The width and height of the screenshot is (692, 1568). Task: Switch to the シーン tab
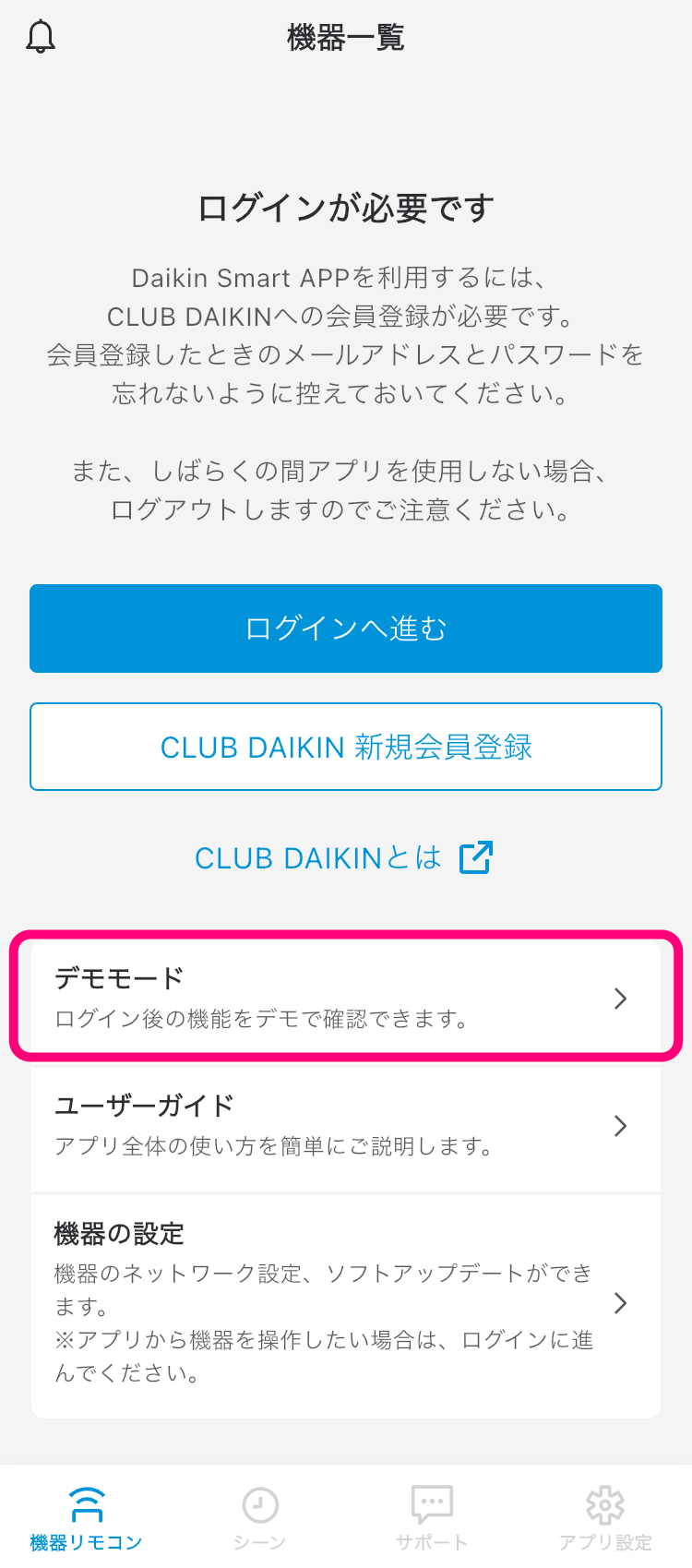[259, 1518]
